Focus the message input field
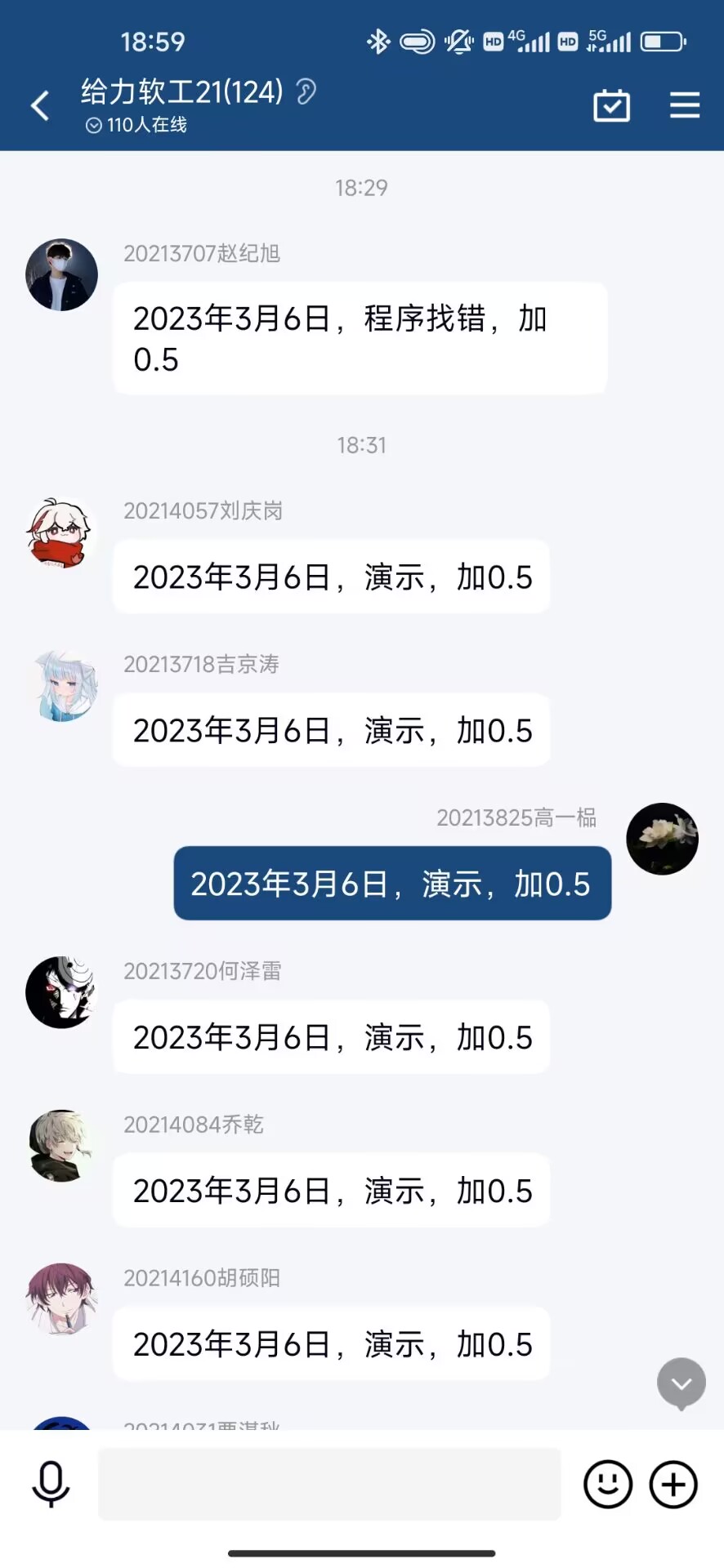This screenshot has width=724, height=1568. coord(329,1484)
